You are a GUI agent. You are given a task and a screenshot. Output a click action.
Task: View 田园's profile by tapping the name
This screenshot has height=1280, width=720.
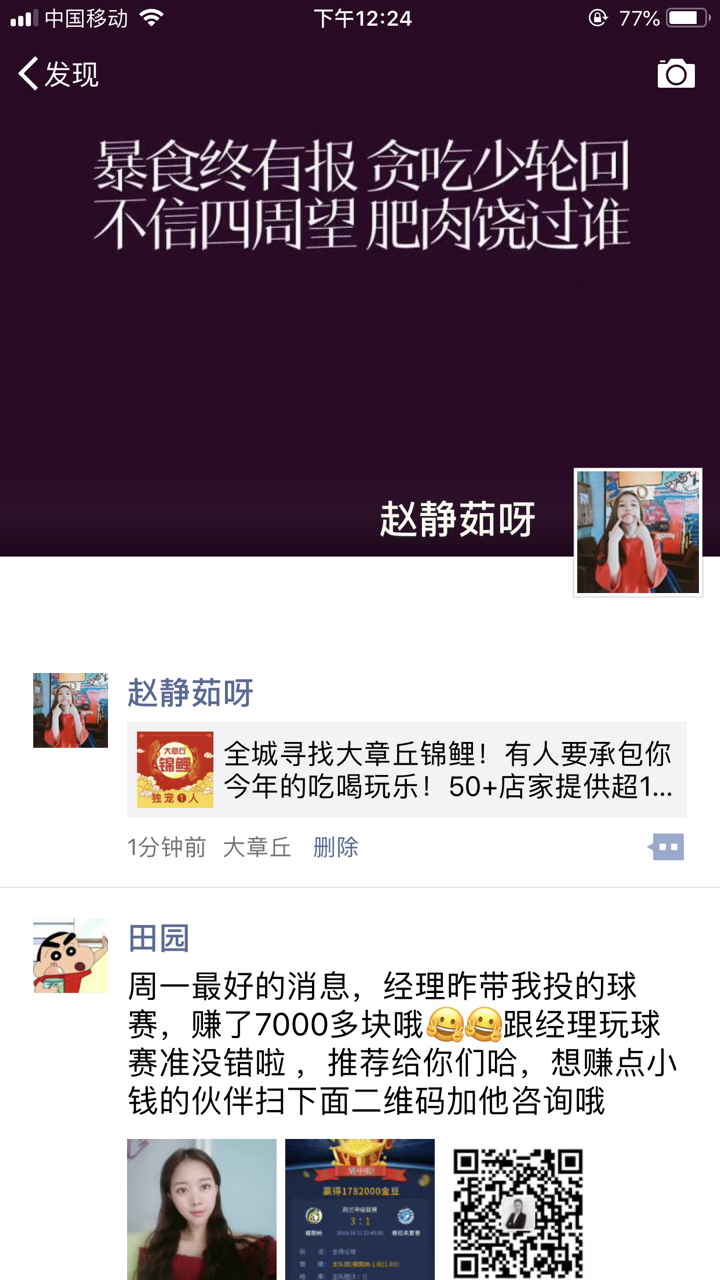158,938
